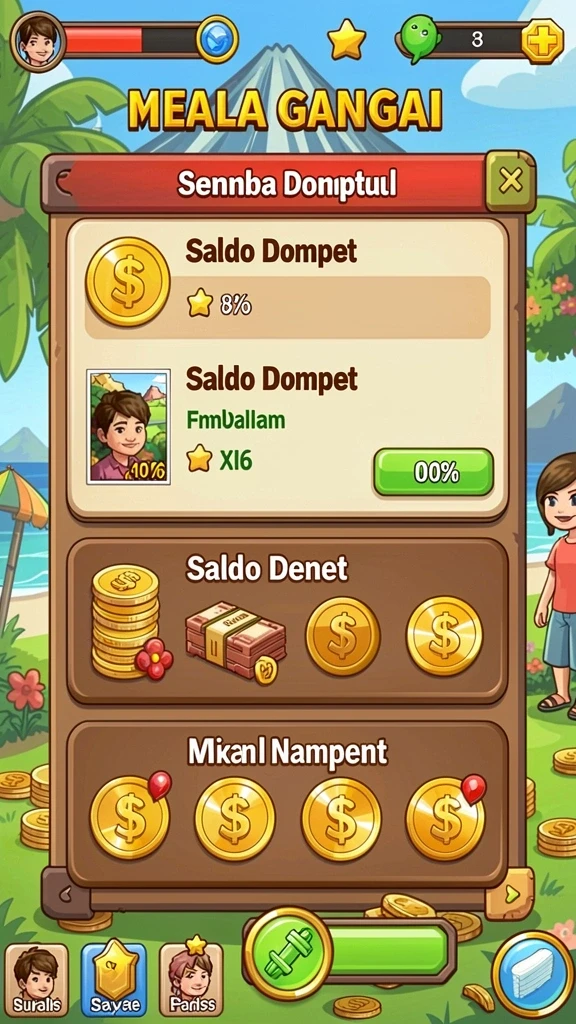Close the Sennba Donıptuul panel
Screen dimensions: 576x1024
pos(511,180)
